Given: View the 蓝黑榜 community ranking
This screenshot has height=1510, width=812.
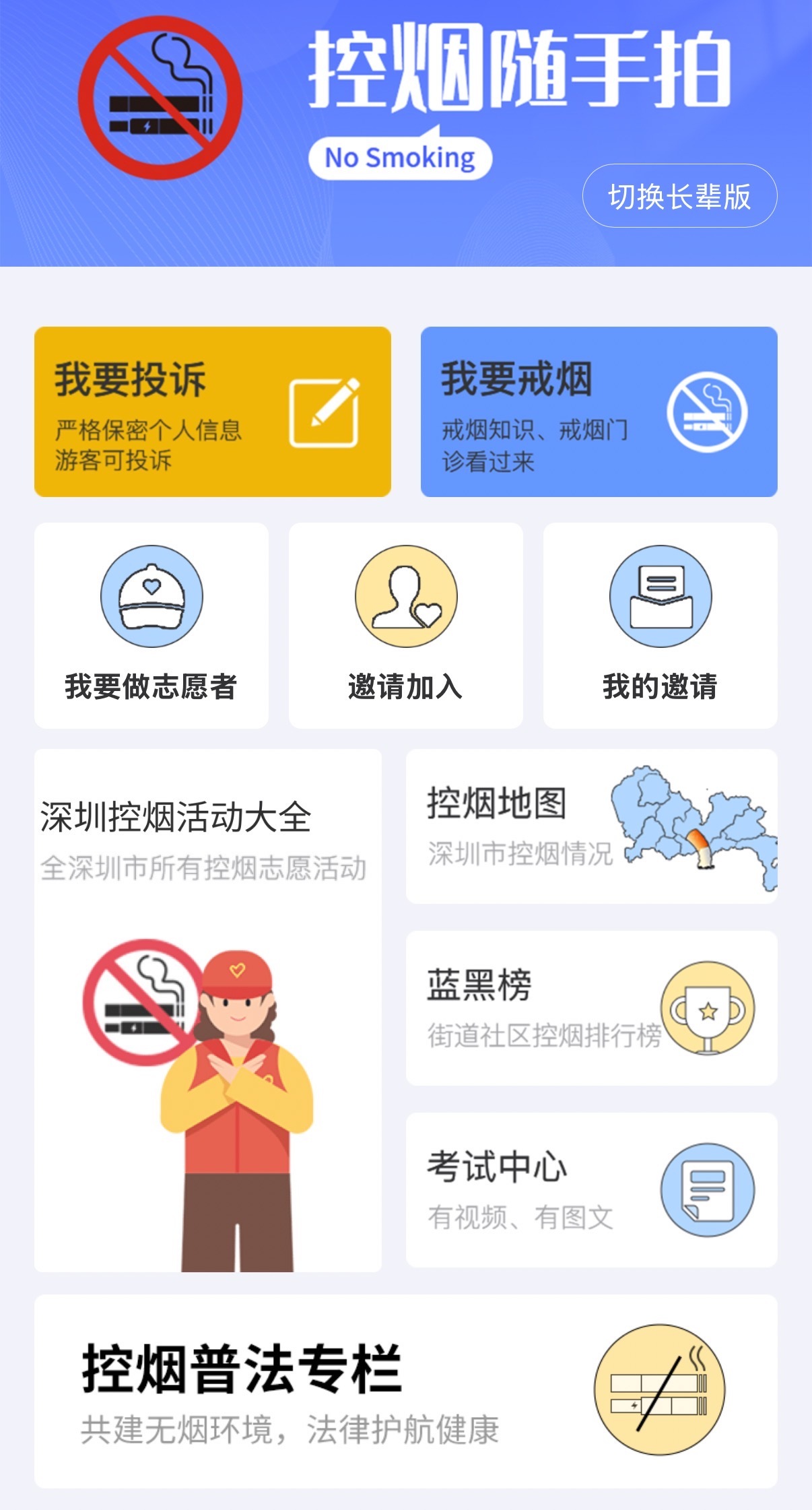Looking at the screenshot, I should [x=591, y=1008].
